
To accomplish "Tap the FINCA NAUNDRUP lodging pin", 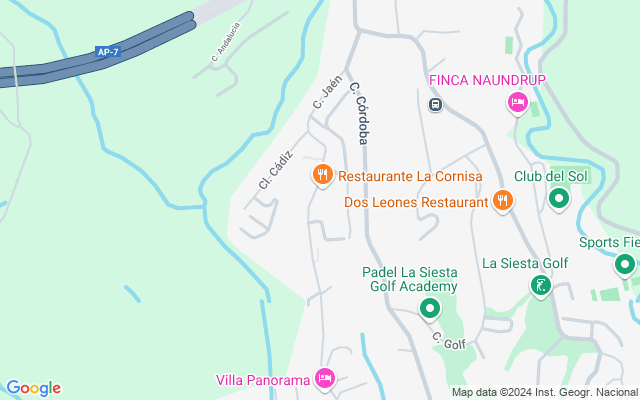I will click(517, 101).
